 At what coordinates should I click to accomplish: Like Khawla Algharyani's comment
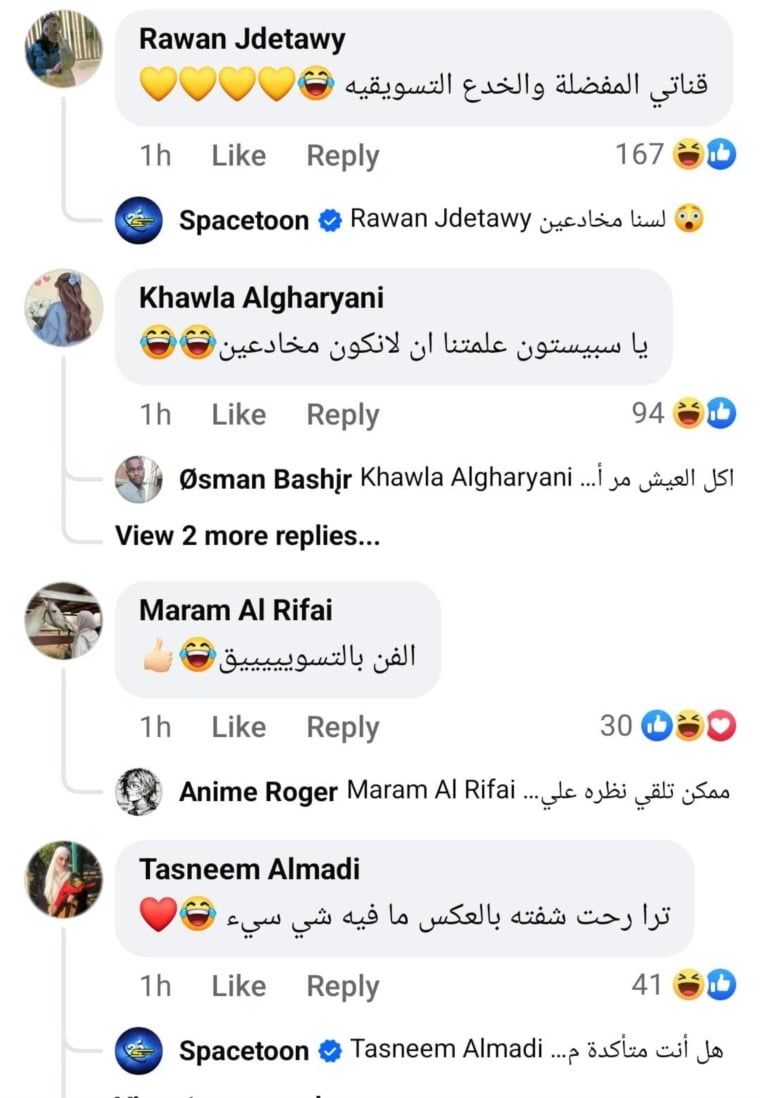238,415
